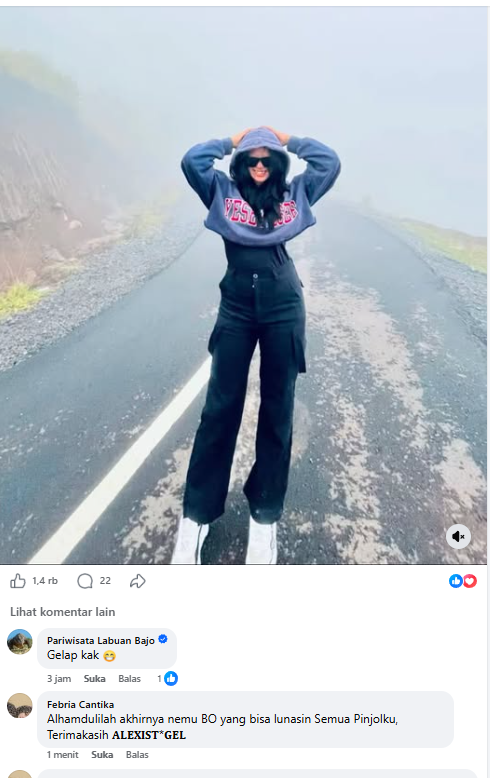Open the comments on this post
Viewport: 490px width, 778px height.
click(x=85, y=581)
